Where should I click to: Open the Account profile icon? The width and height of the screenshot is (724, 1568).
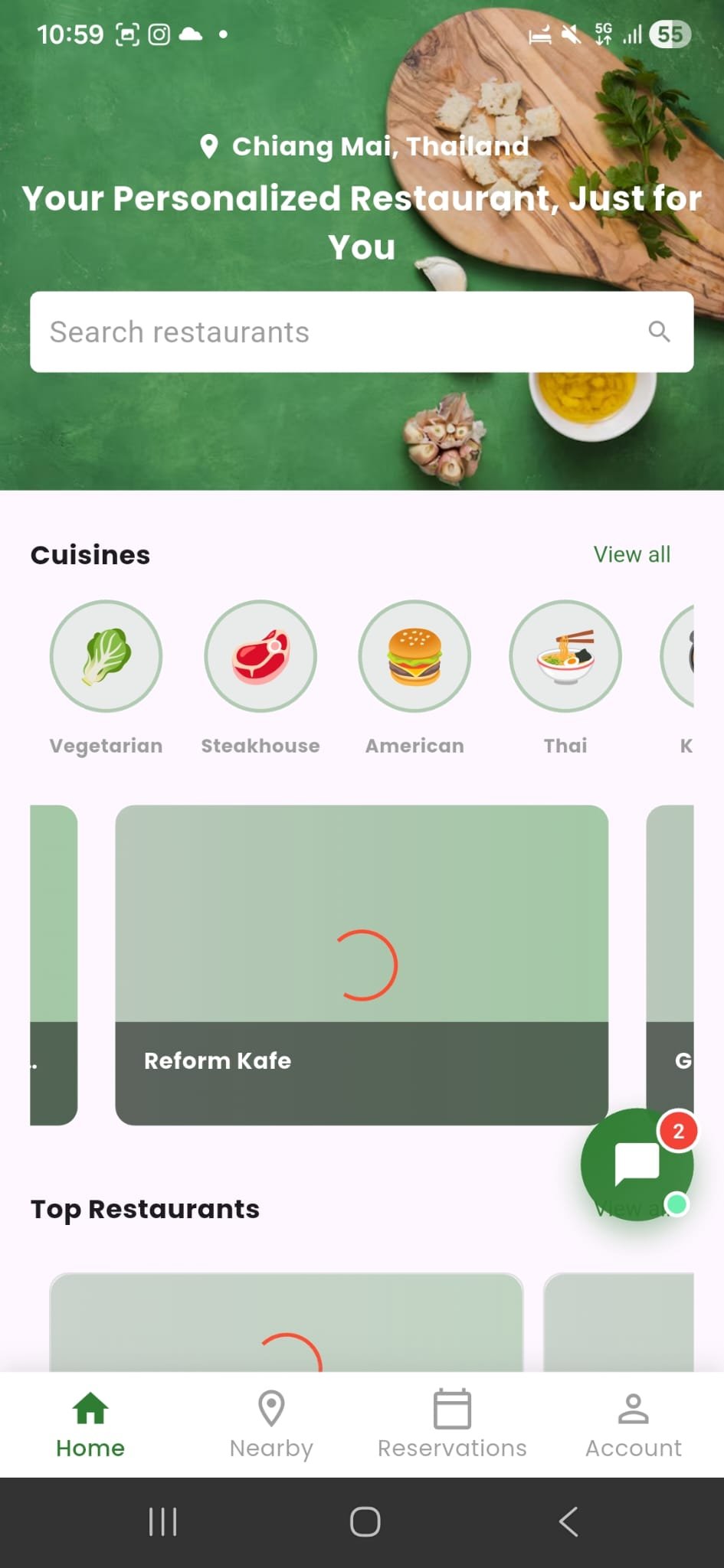click(x=634, y=1407)
